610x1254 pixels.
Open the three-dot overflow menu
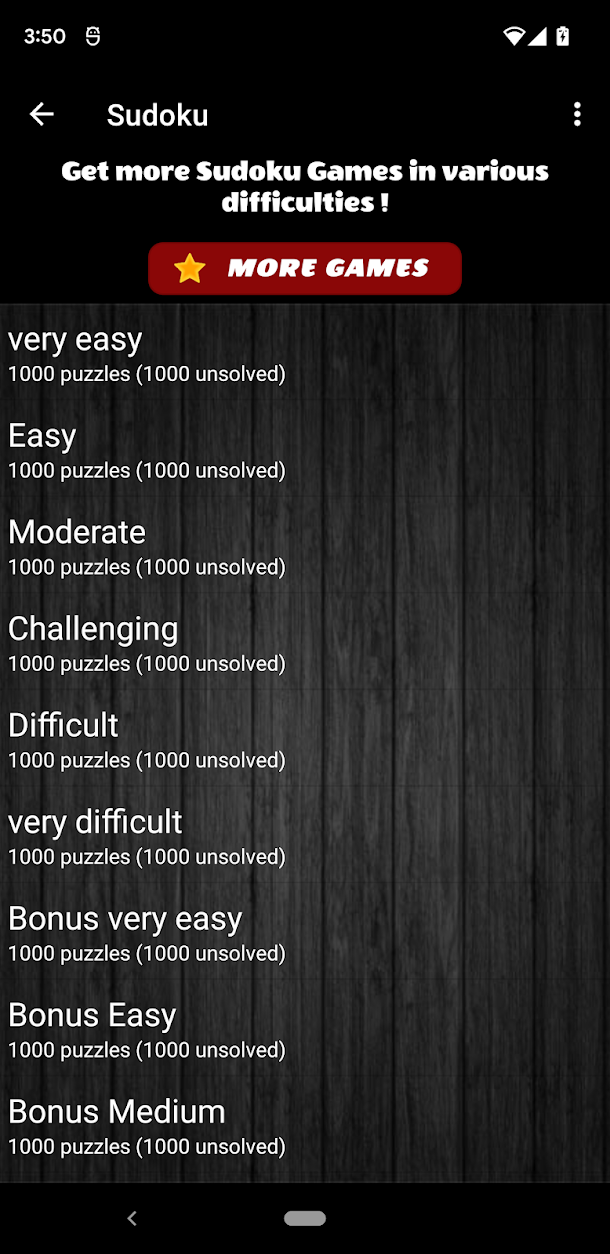[x=577, y=115]
